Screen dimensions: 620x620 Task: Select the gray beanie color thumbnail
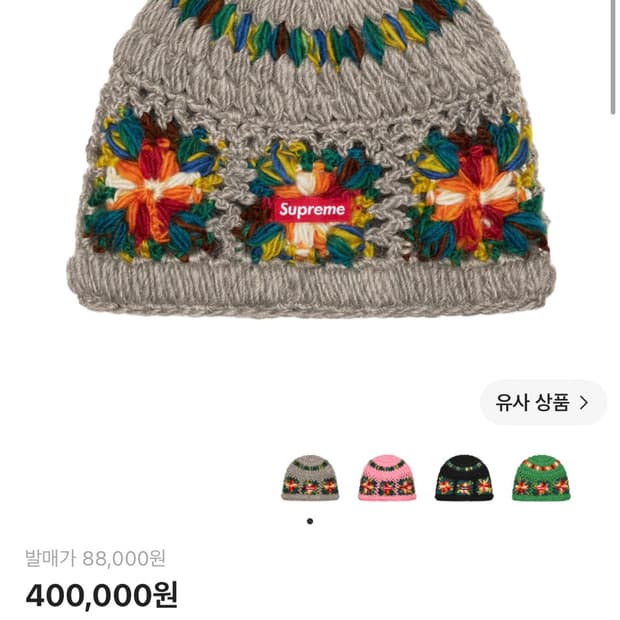(310, 478)
